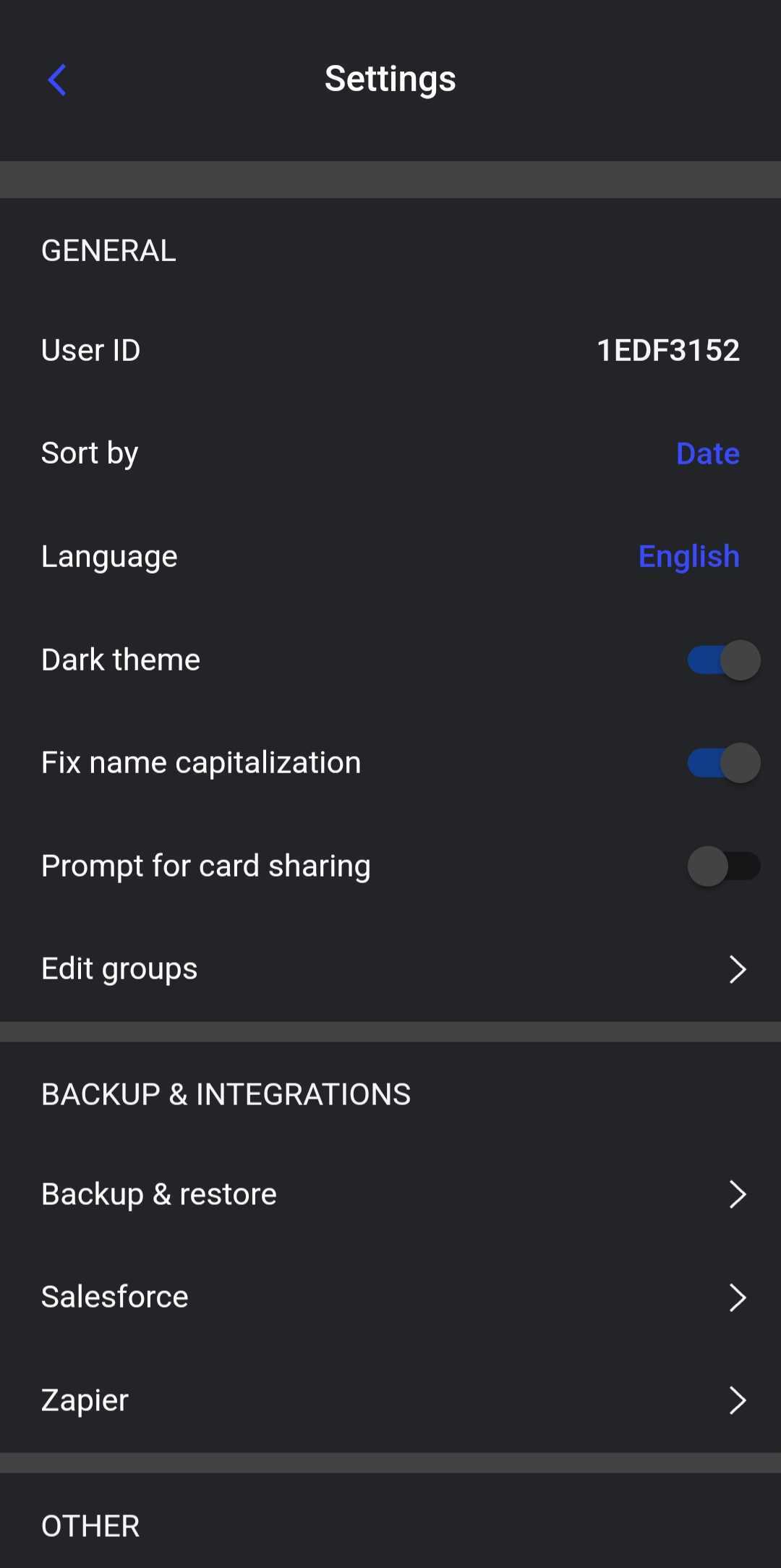Screen dimensions: 781x1568
Task: Open the Salesforce integration
Action: point(390,1297)
